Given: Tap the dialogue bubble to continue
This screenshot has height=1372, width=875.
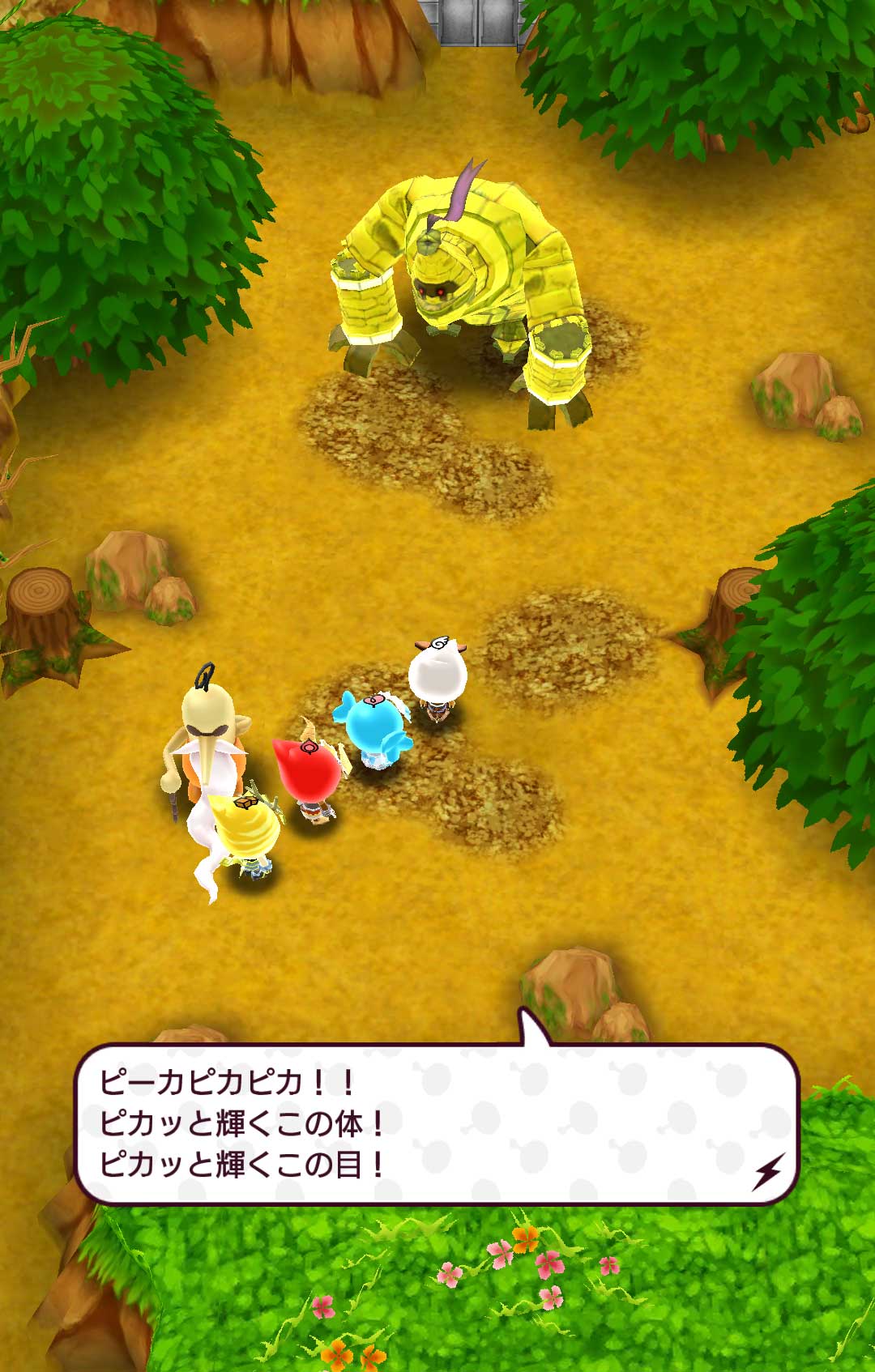Looking at the screenshot, I should [x=437, y=1123].
